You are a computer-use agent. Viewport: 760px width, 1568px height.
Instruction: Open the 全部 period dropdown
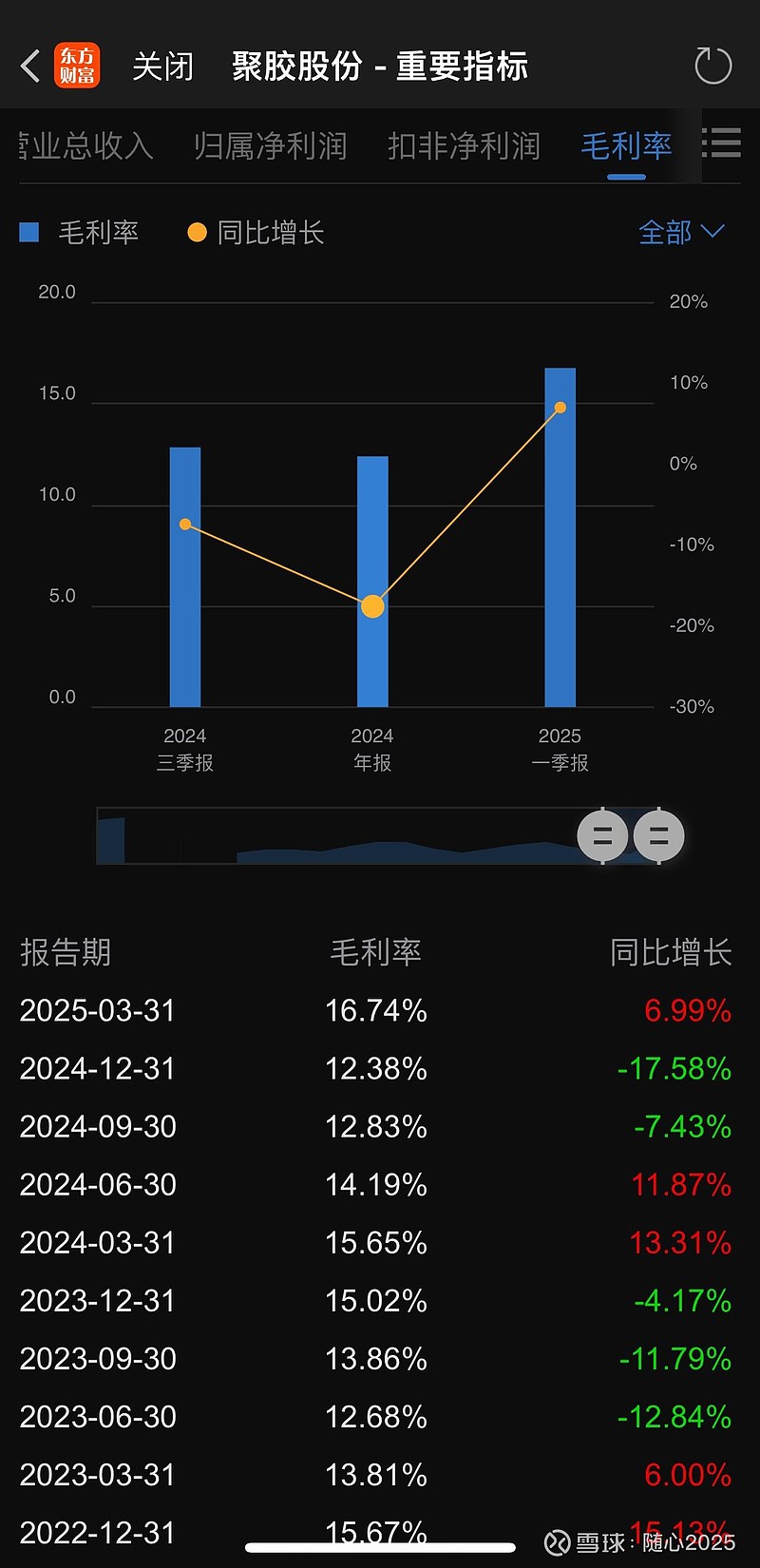pos(681,232)
